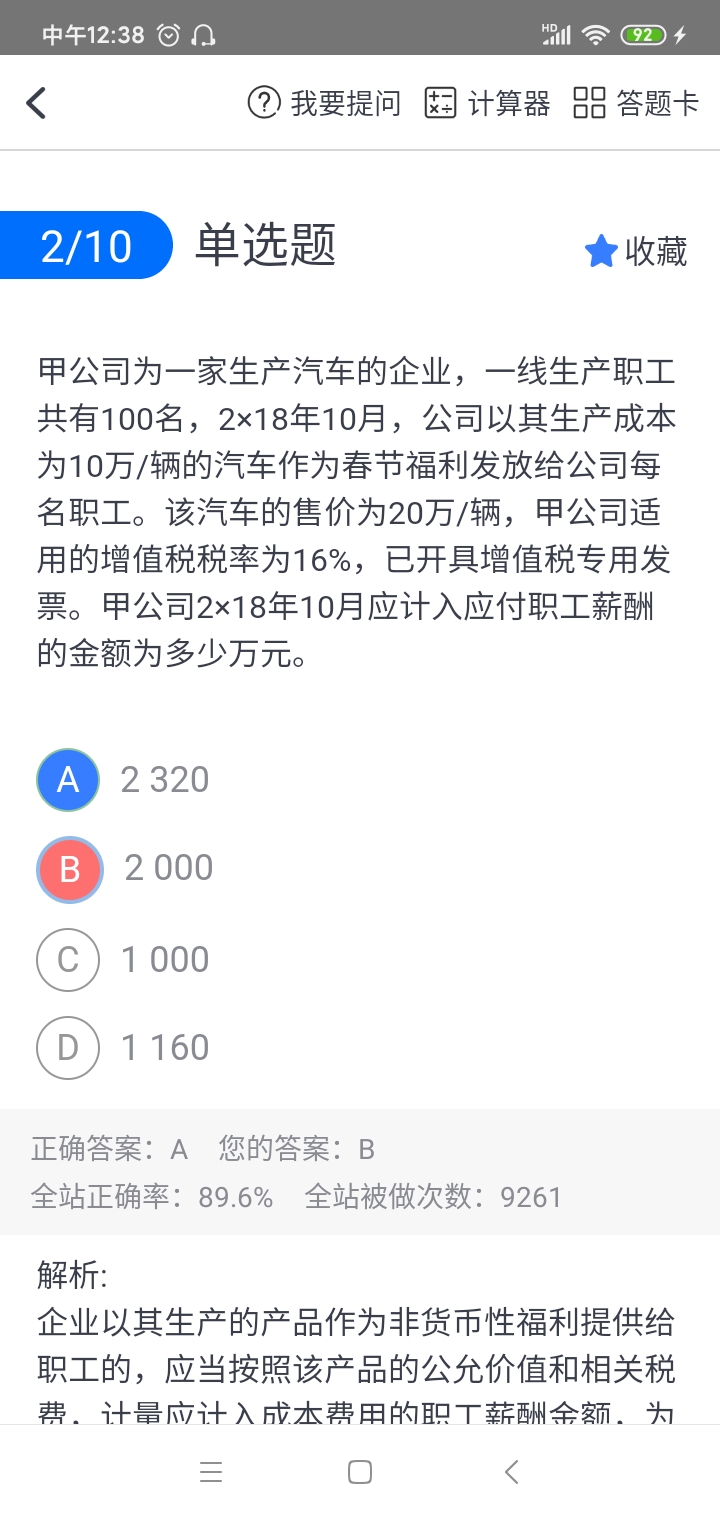The width and height of the screenshot is (720, 1520).
Task: Open the 计算器 calculator
Action: [487, 103]
